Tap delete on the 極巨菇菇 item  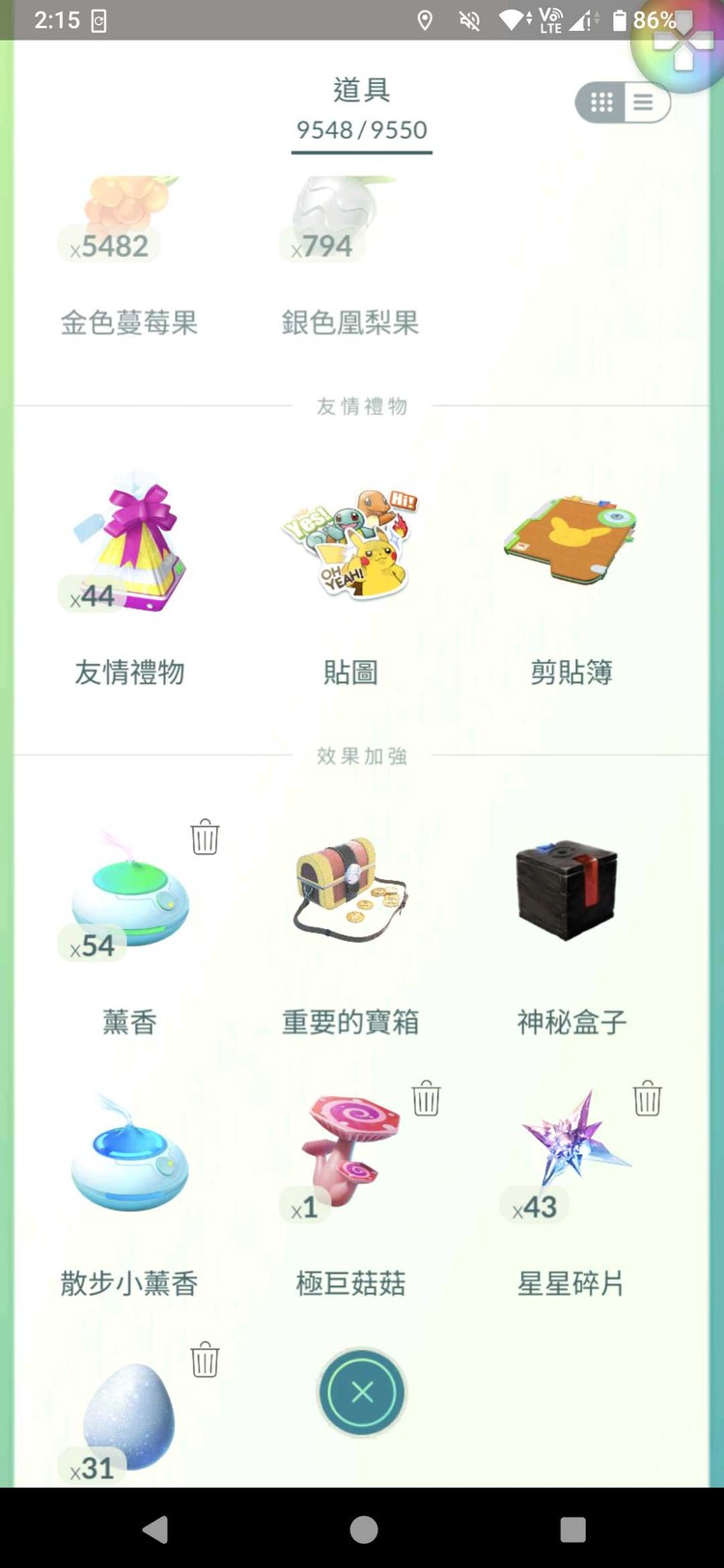point(427,1098)
